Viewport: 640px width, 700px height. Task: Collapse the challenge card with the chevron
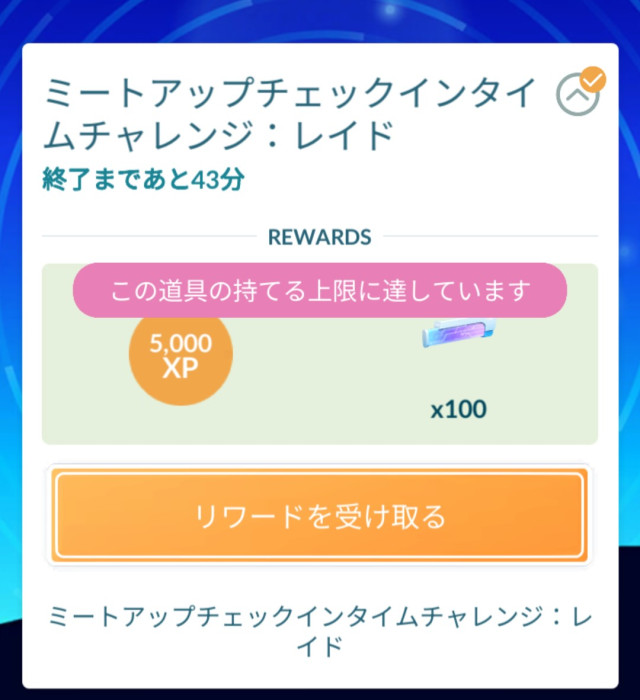576,97
